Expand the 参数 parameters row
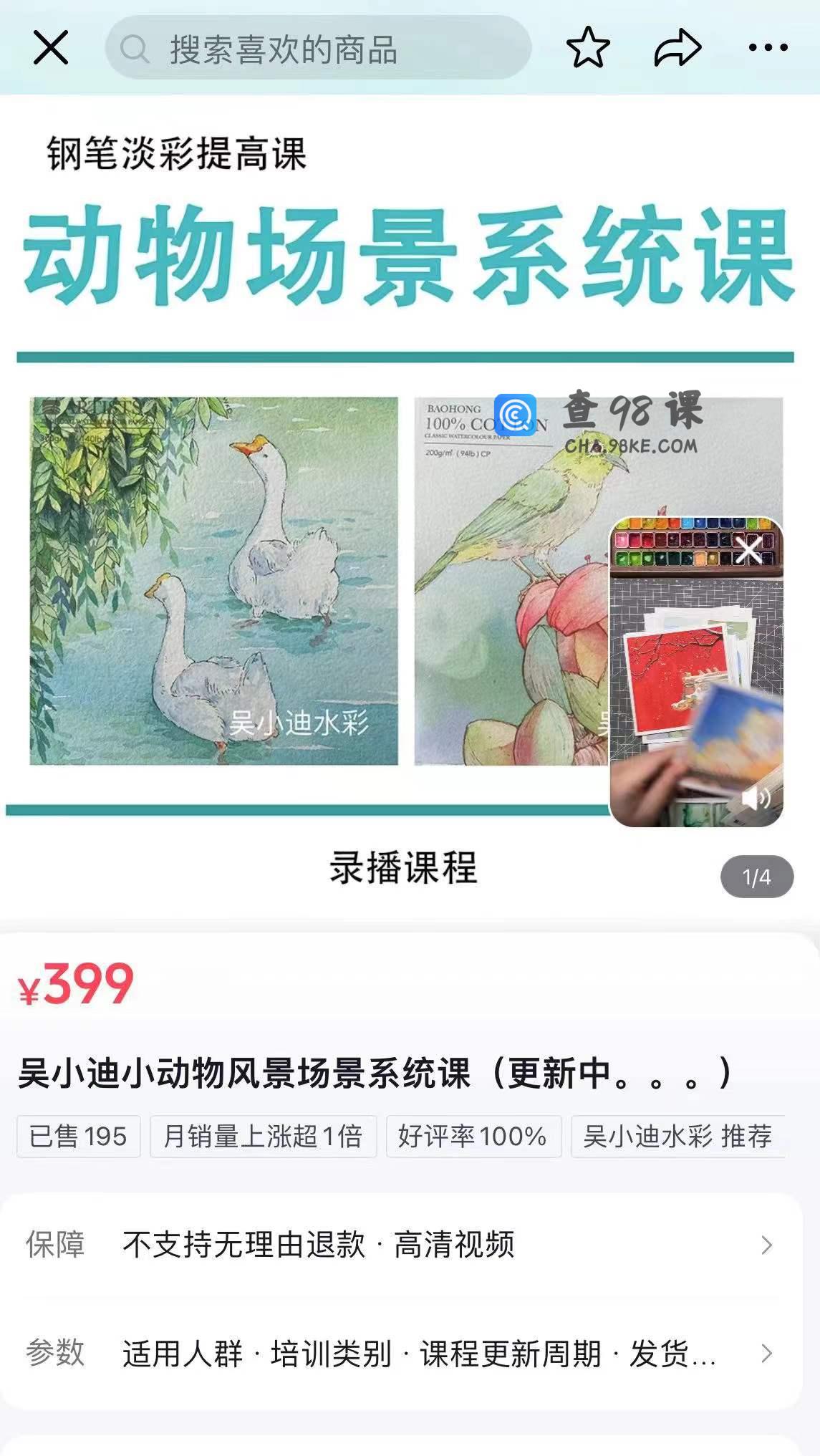This screenshot has width=820, height=1456. coord(401,1354)
